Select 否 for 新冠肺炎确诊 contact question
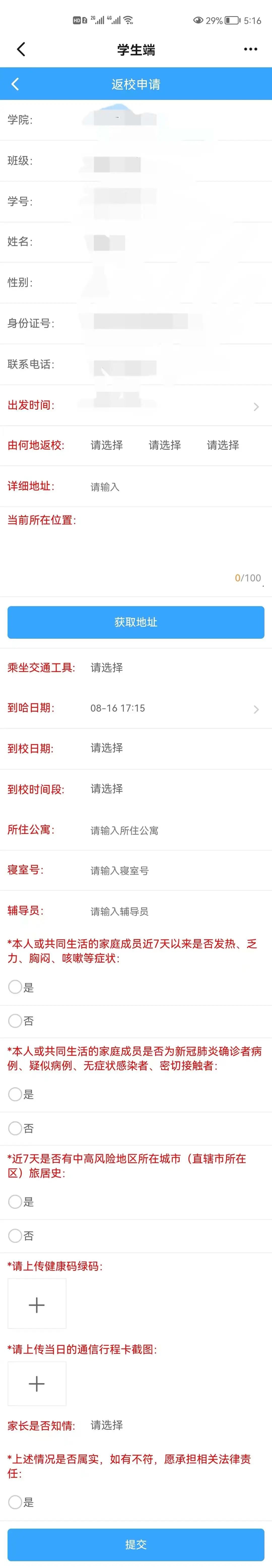Screen dimensions: 272x1568 click(15, 1128)
